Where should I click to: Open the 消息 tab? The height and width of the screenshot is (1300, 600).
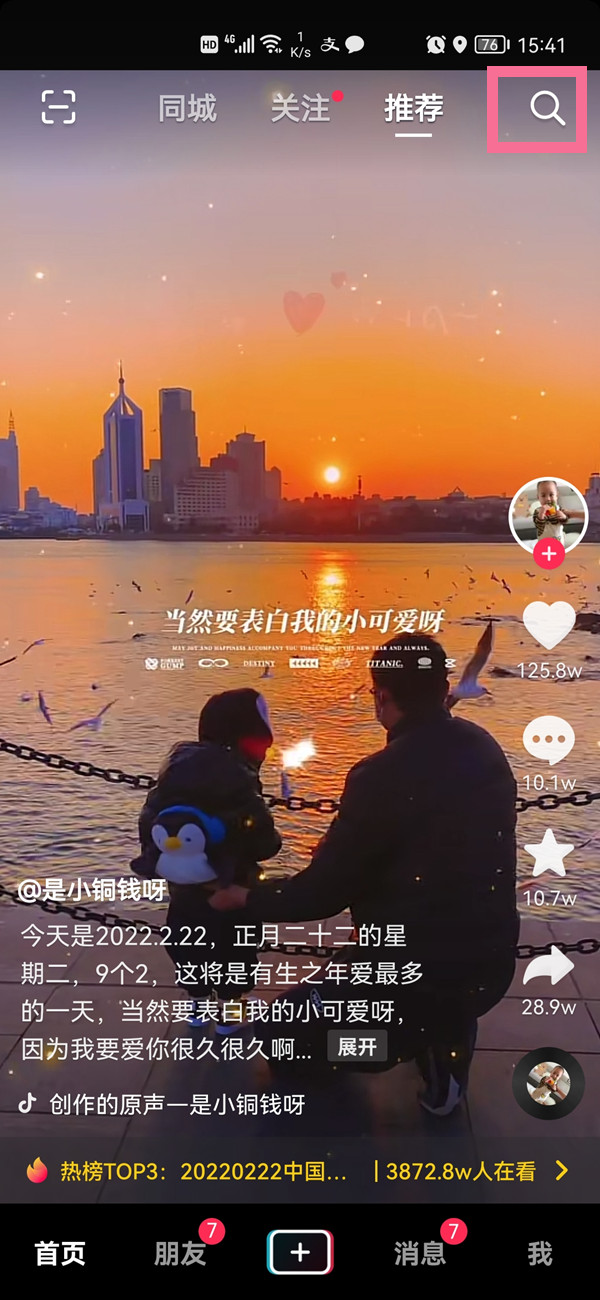point(420,1253)
